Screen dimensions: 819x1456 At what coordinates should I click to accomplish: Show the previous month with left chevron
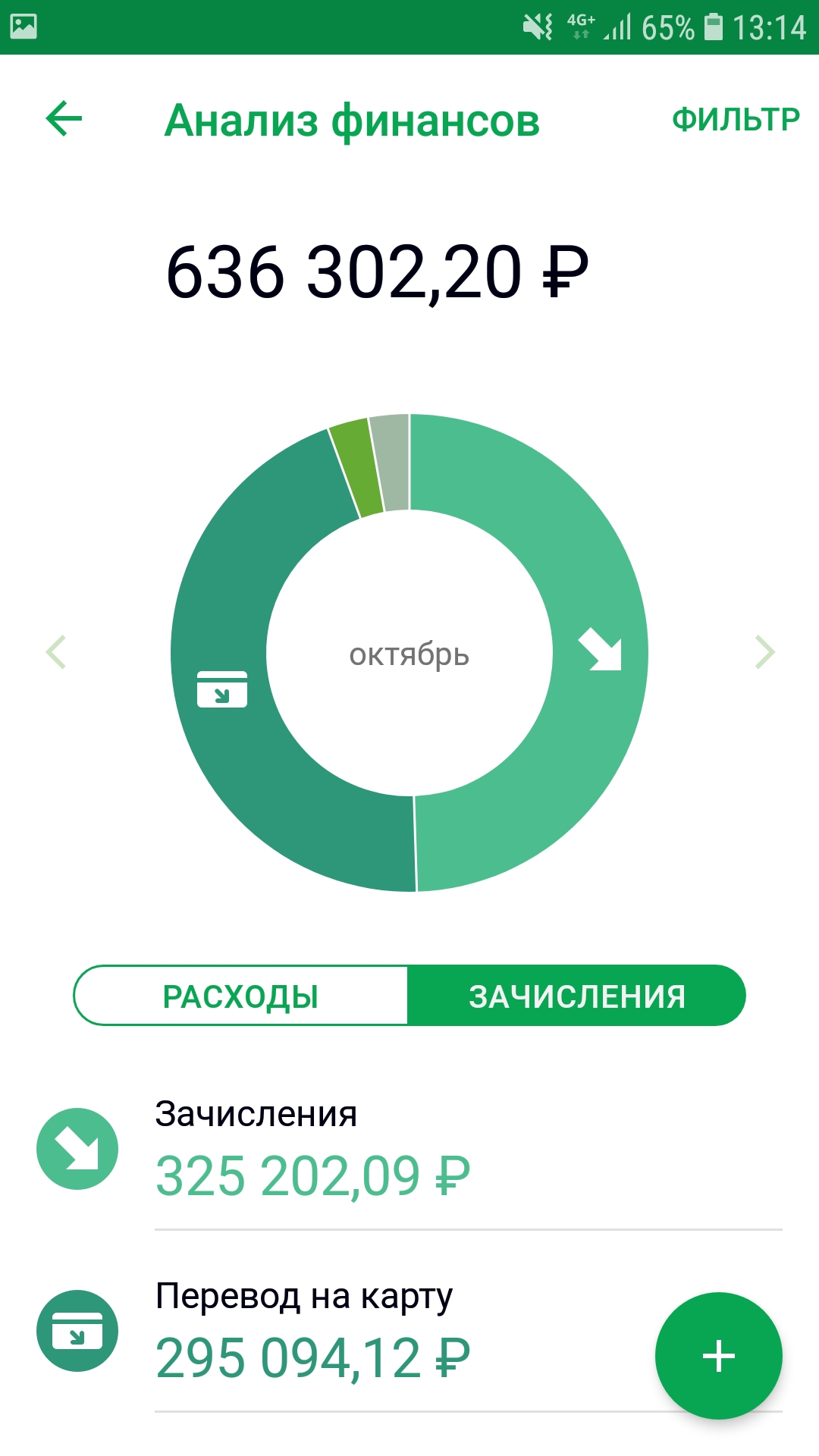tap(57, 652)
